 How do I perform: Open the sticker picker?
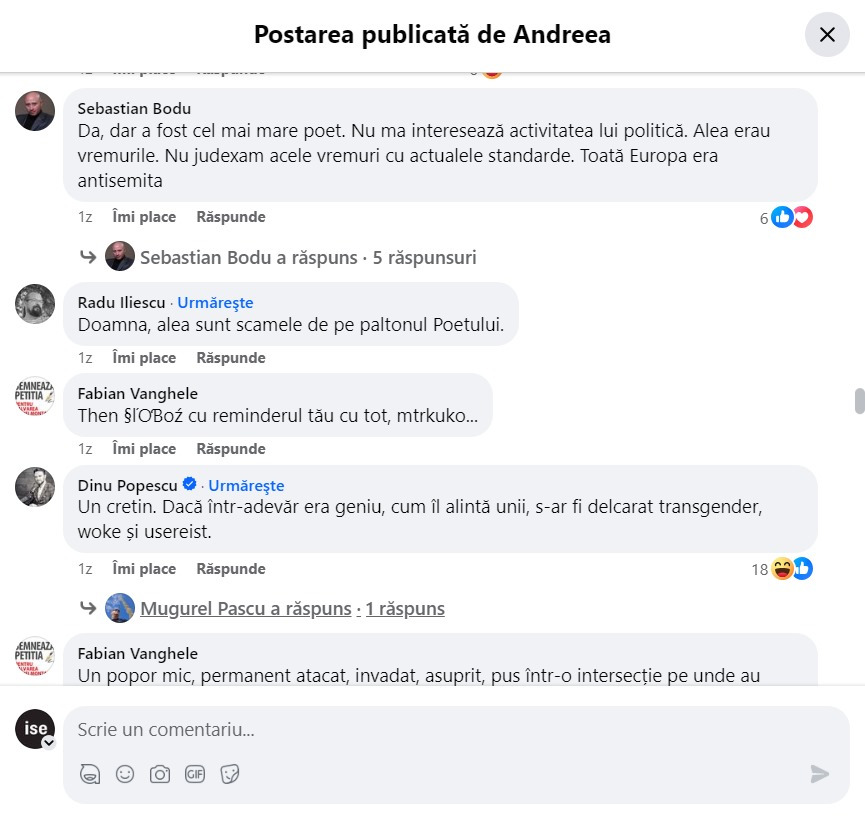click(x=229, y=774)
